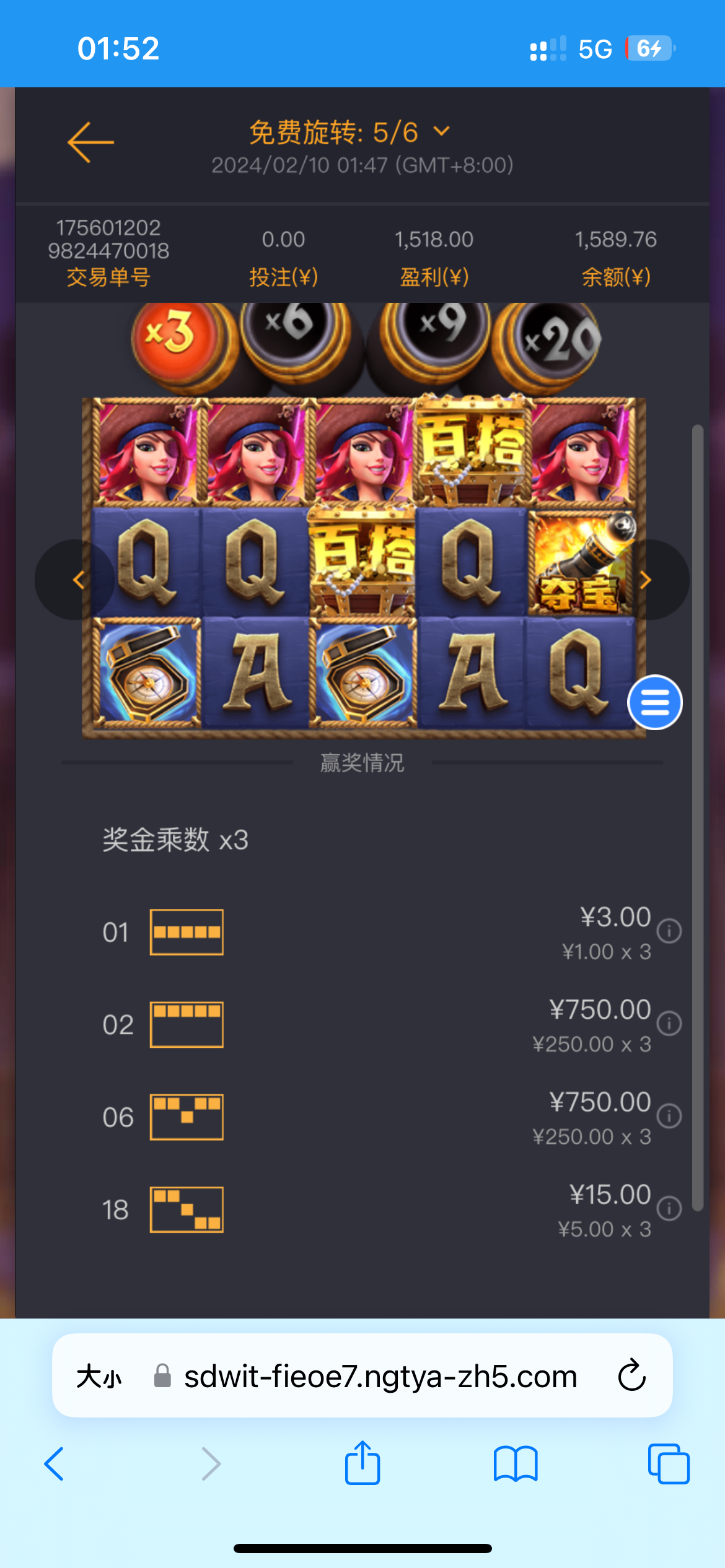
Task: Tap the address bar URL
Action: (x=380, y=1377)
